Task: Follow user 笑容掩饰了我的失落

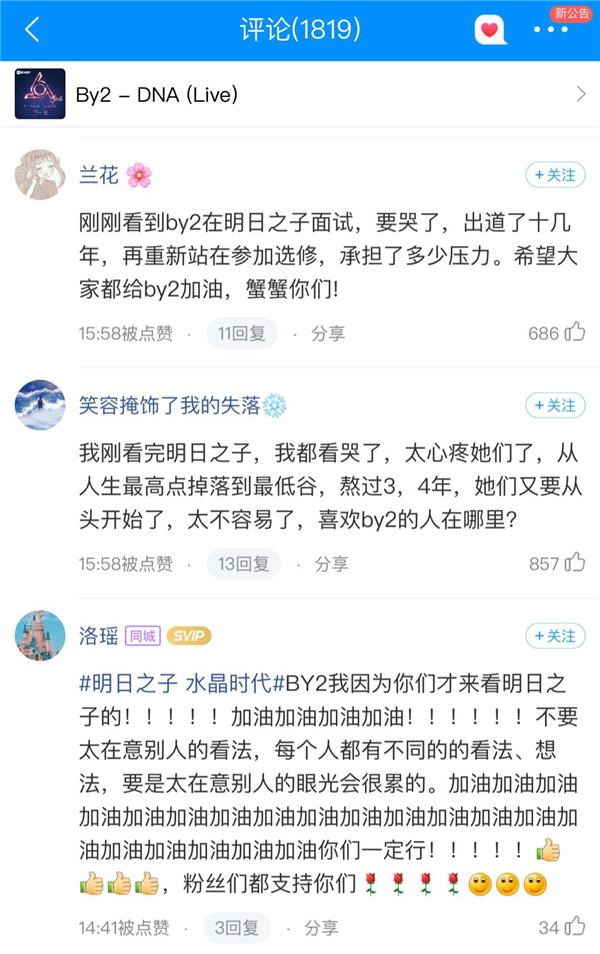Action: (555, 405)
